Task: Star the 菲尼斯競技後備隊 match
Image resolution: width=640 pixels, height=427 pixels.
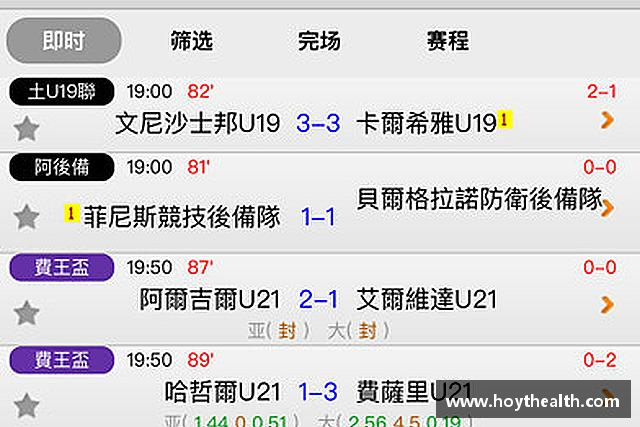Action: click(27, 216)
